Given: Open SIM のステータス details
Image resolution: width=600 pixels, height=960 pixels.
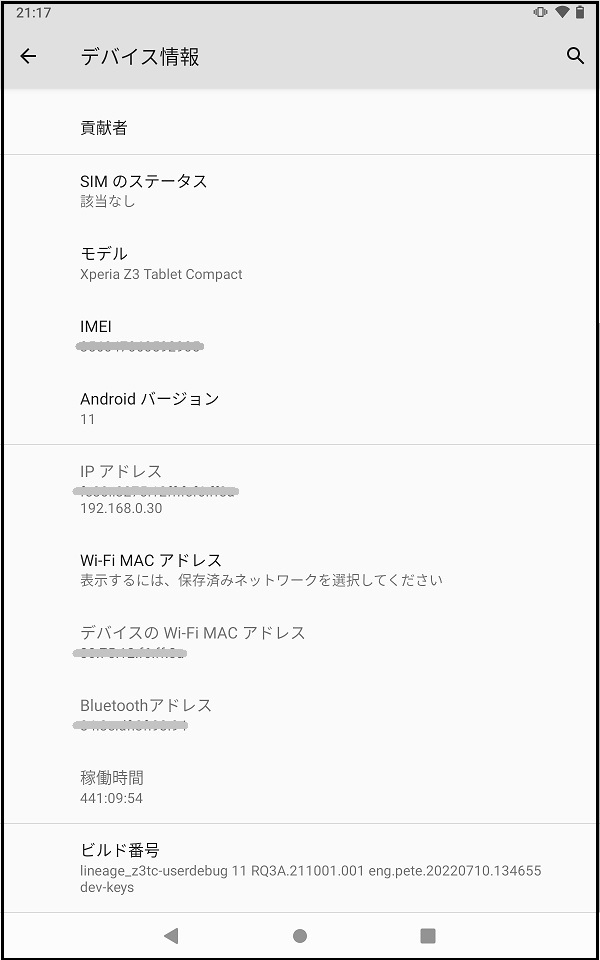Looking at the screenshot, I should click(300, 190).
